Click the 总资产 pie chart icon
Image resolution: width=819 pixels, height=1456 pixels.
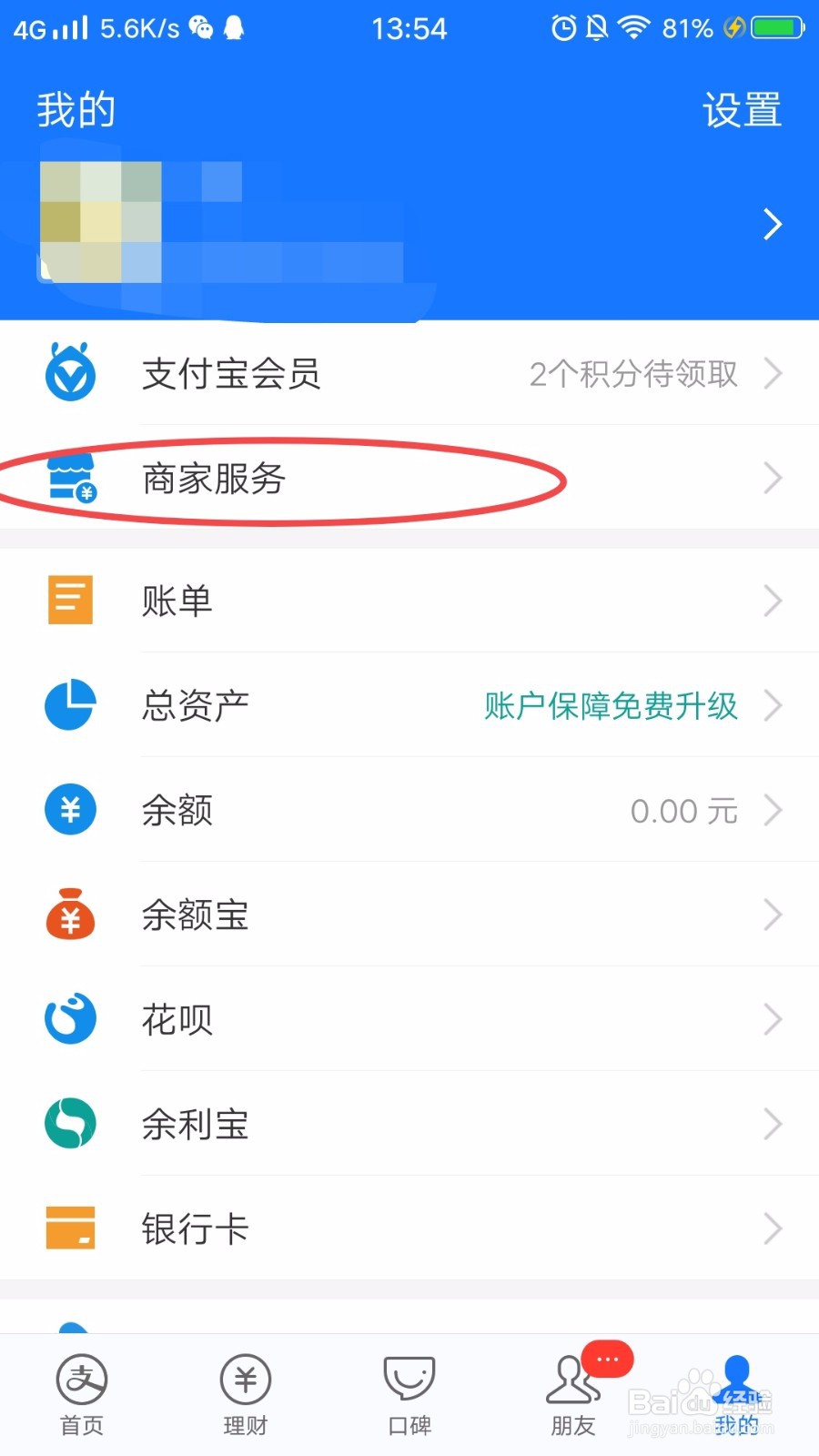(69, 705)
